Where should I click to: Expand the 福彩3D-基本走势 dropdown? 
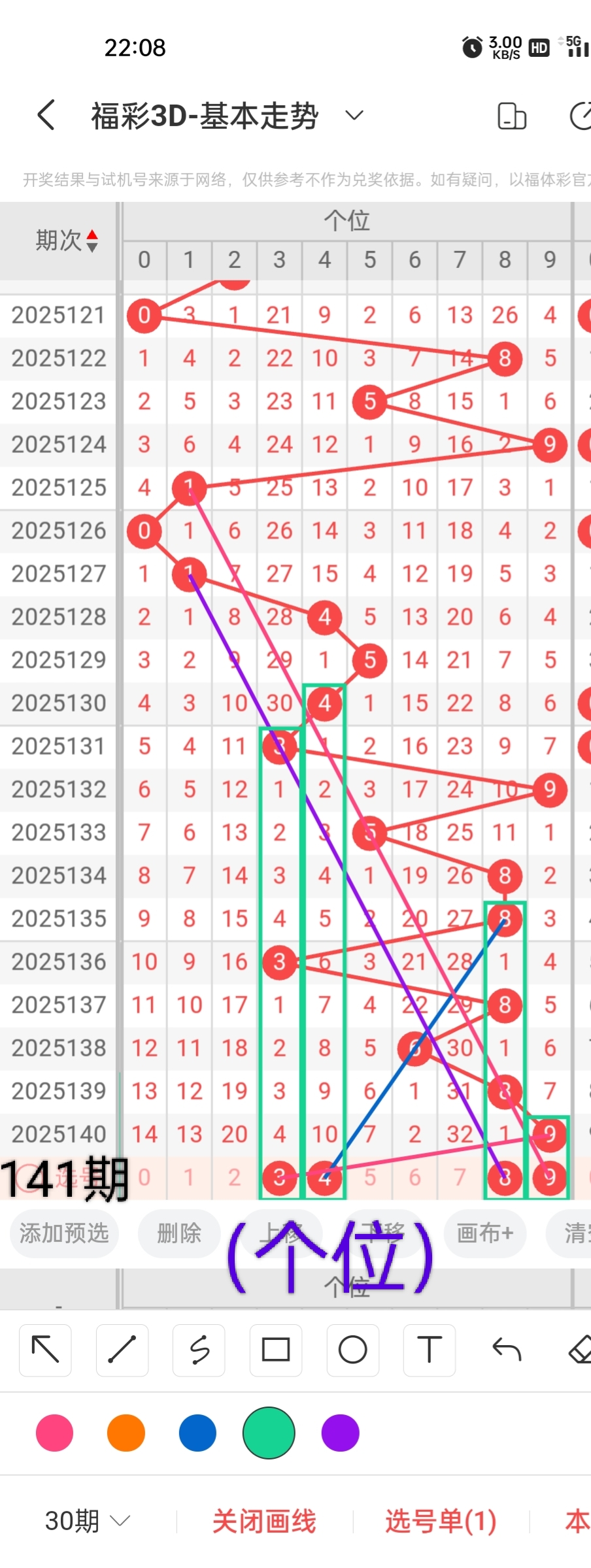pyautogui.click(x=354, y=116)
